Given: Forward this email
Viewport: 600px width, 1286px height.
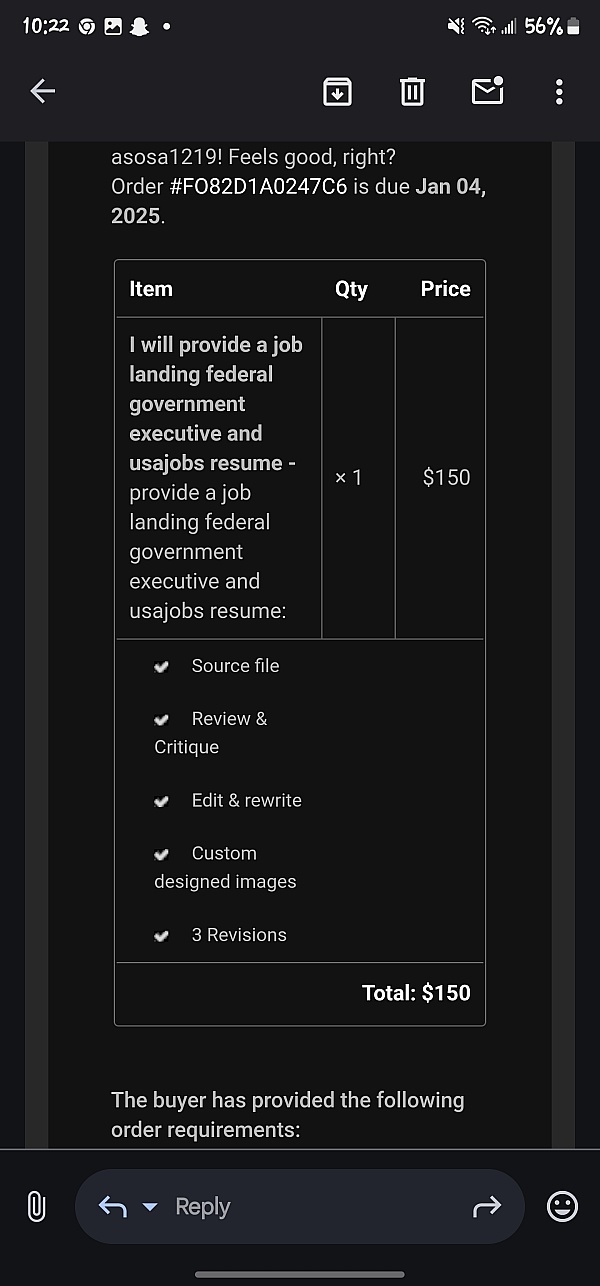Looking at the screenshot, I should 486,1207.
